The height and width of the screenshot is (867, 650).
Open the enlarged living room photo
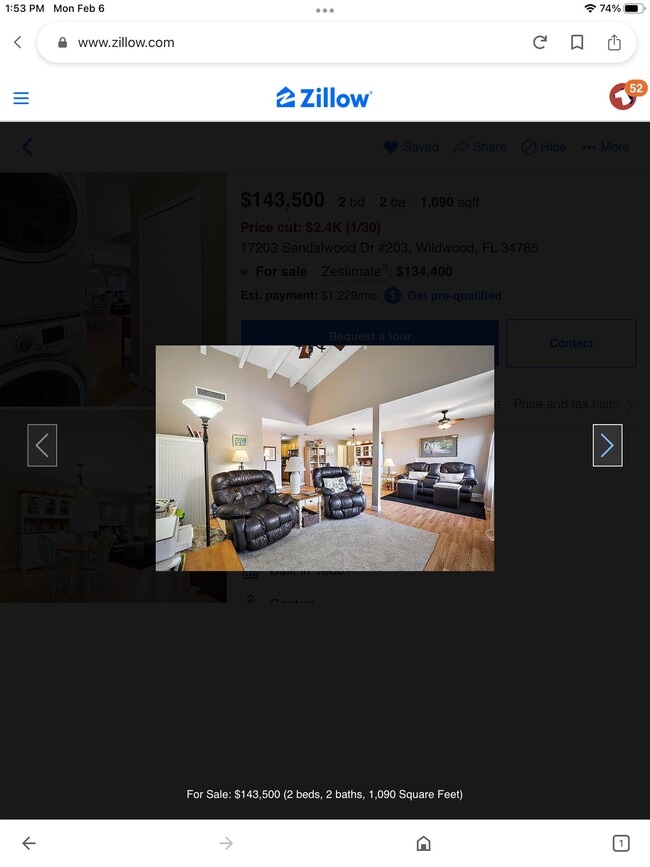(324, 458)
